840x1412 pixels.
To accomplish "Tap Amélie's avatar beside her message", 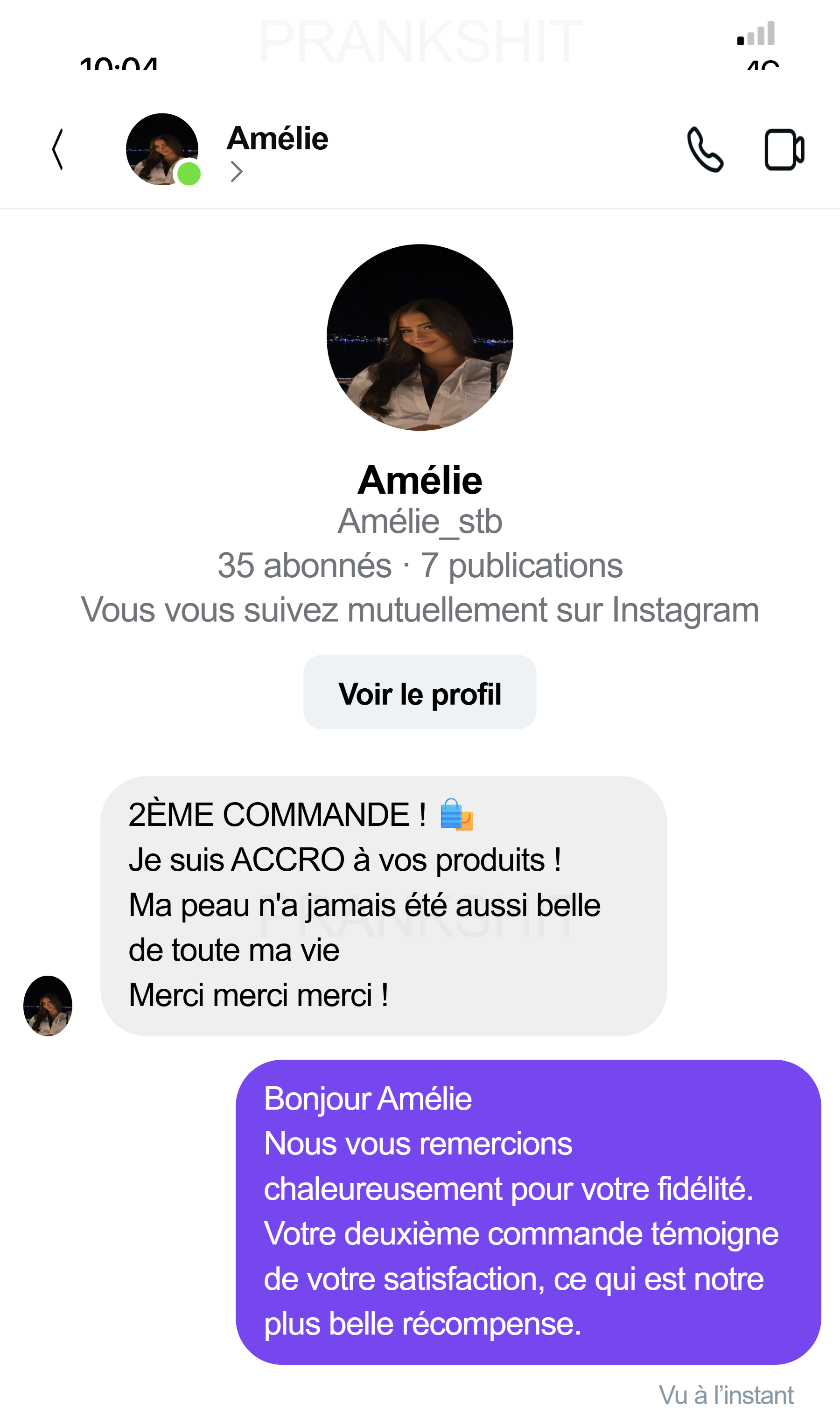I will [x=48, y=1006].
